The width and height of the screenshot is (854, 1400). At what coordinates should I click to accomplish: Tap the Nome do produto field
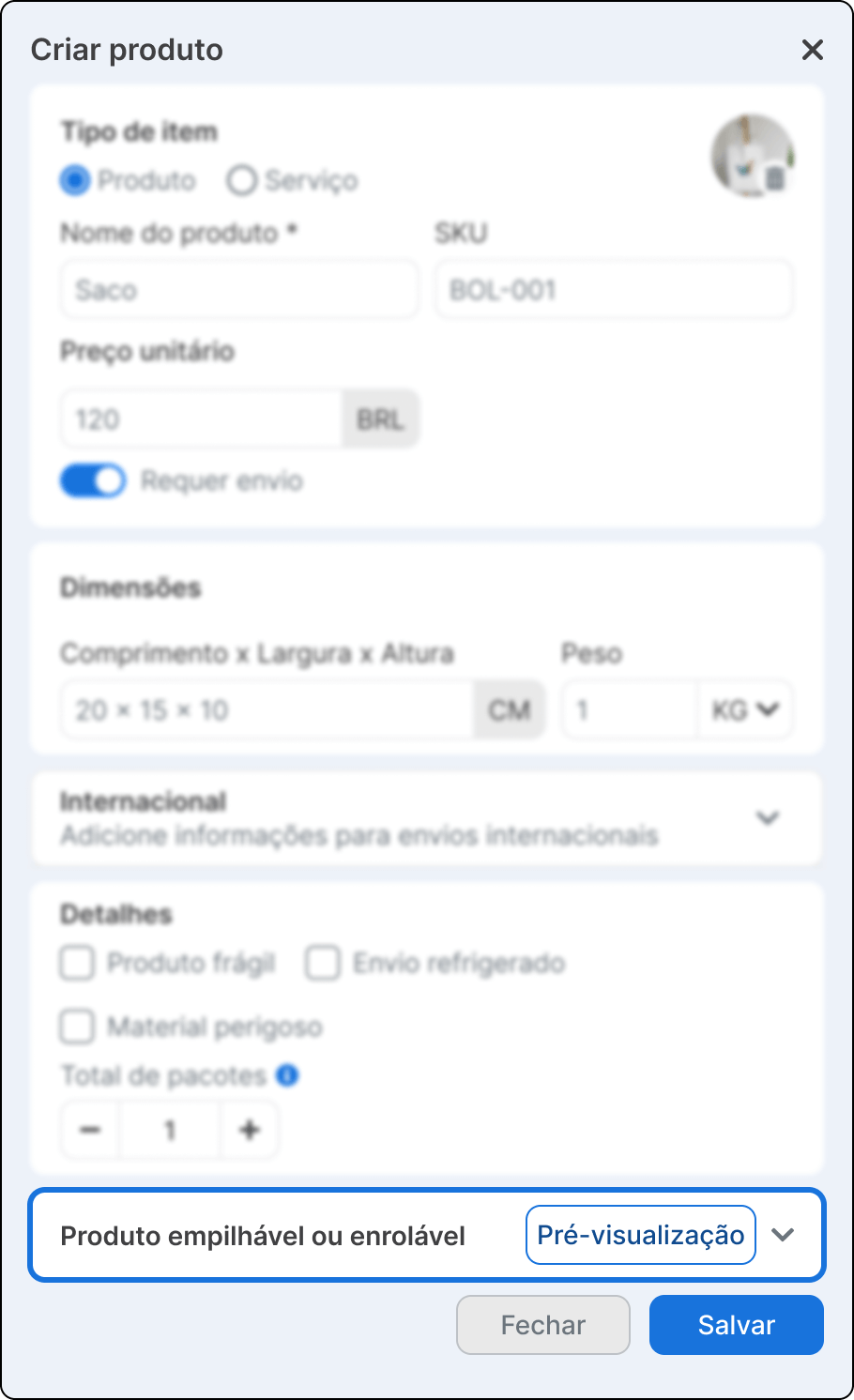[239, 290]
